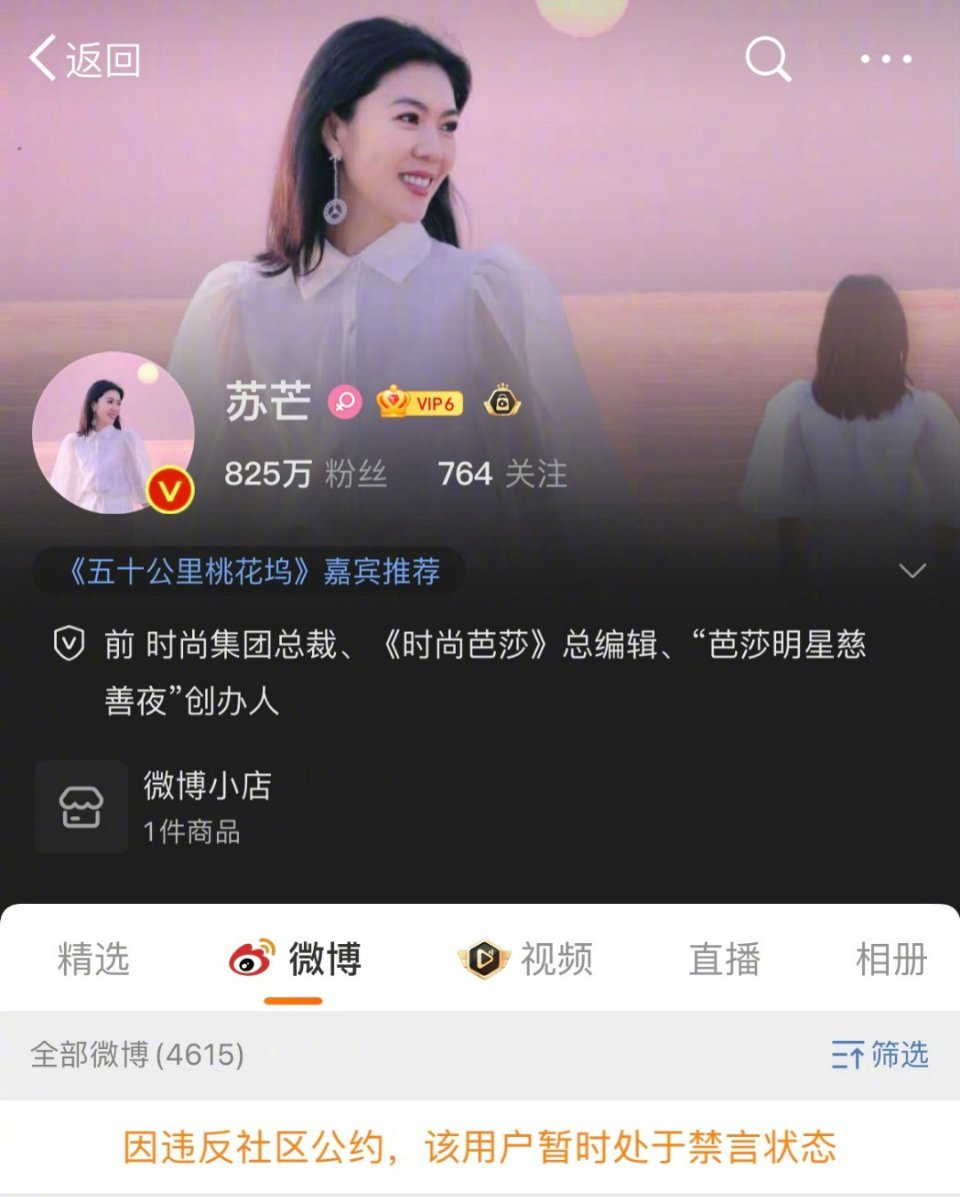Image resolution: width=960 pixels, height=1197 pixels.
Task: Tap 筛选 to filter posts
Action: tap(879, 1055)
